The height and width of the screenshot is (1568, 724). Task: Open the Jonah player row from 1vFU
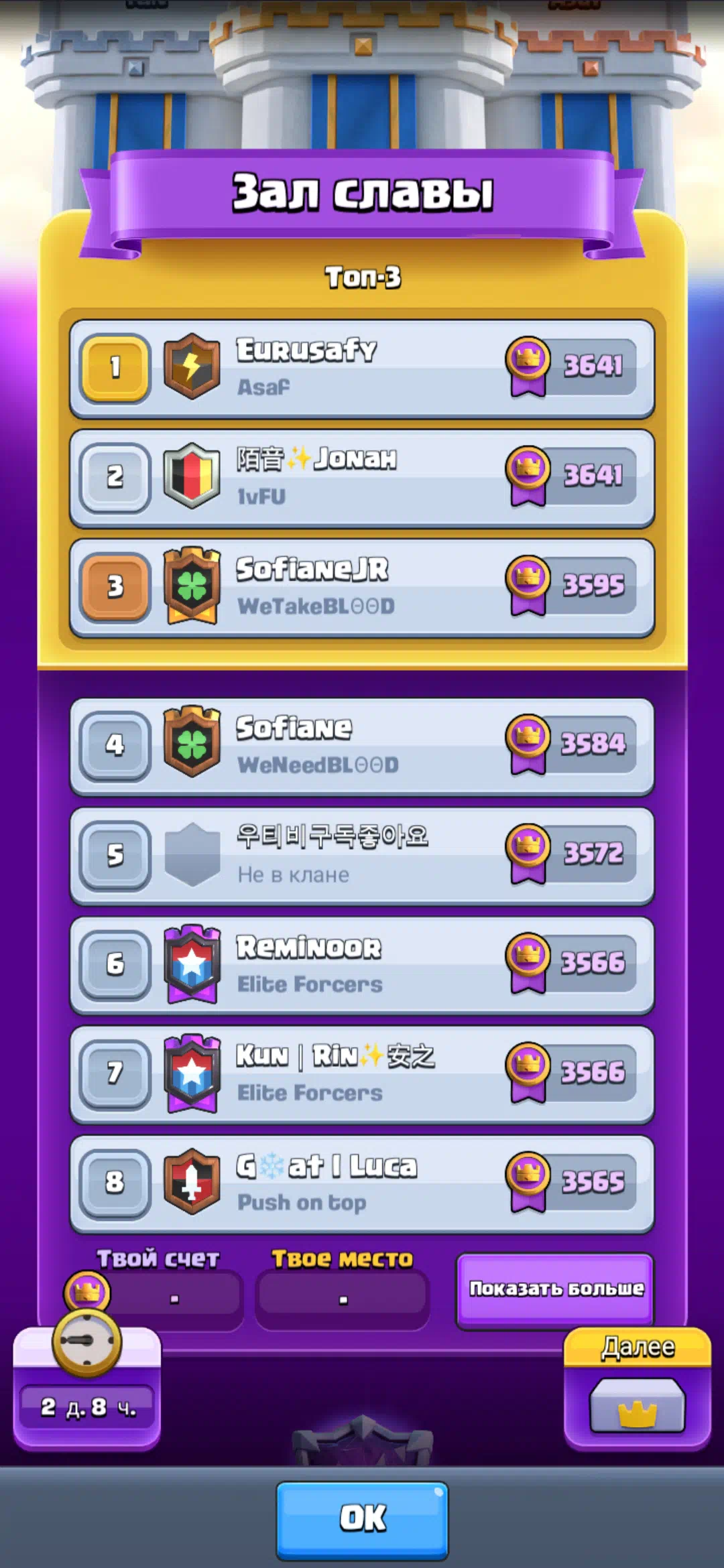[x=362, y=478]
